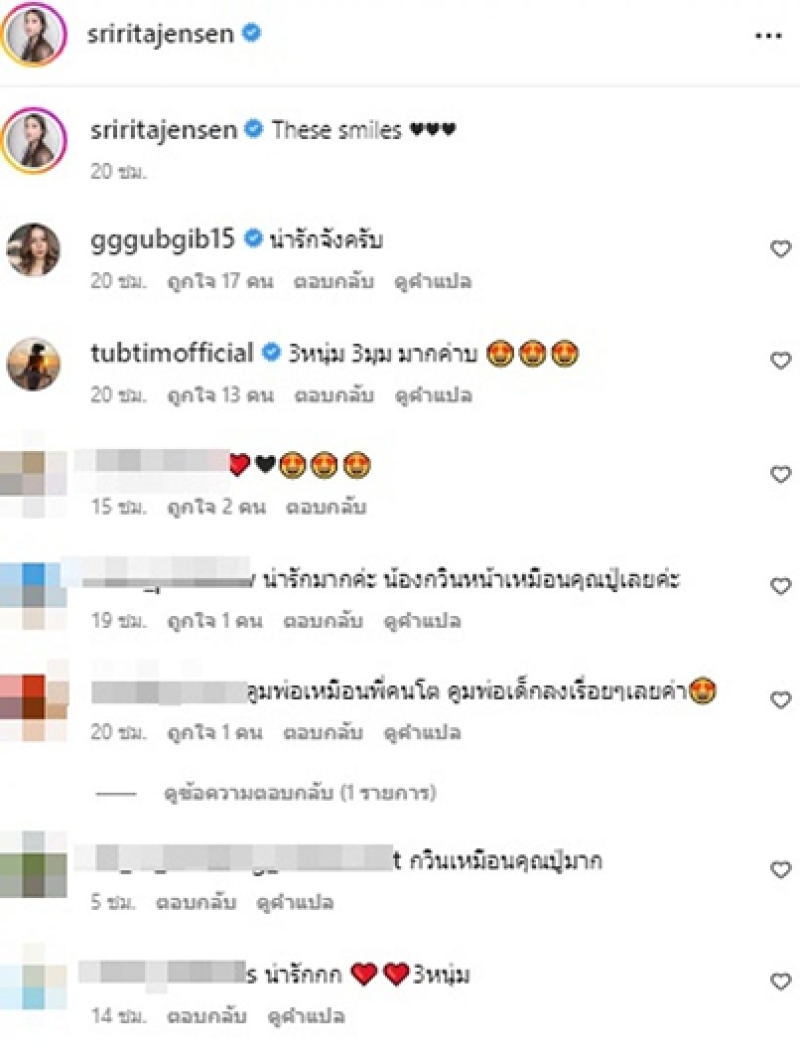800x1061 pixels.
Task: Like the comment by gggubgib15
Action: [780, 249]
